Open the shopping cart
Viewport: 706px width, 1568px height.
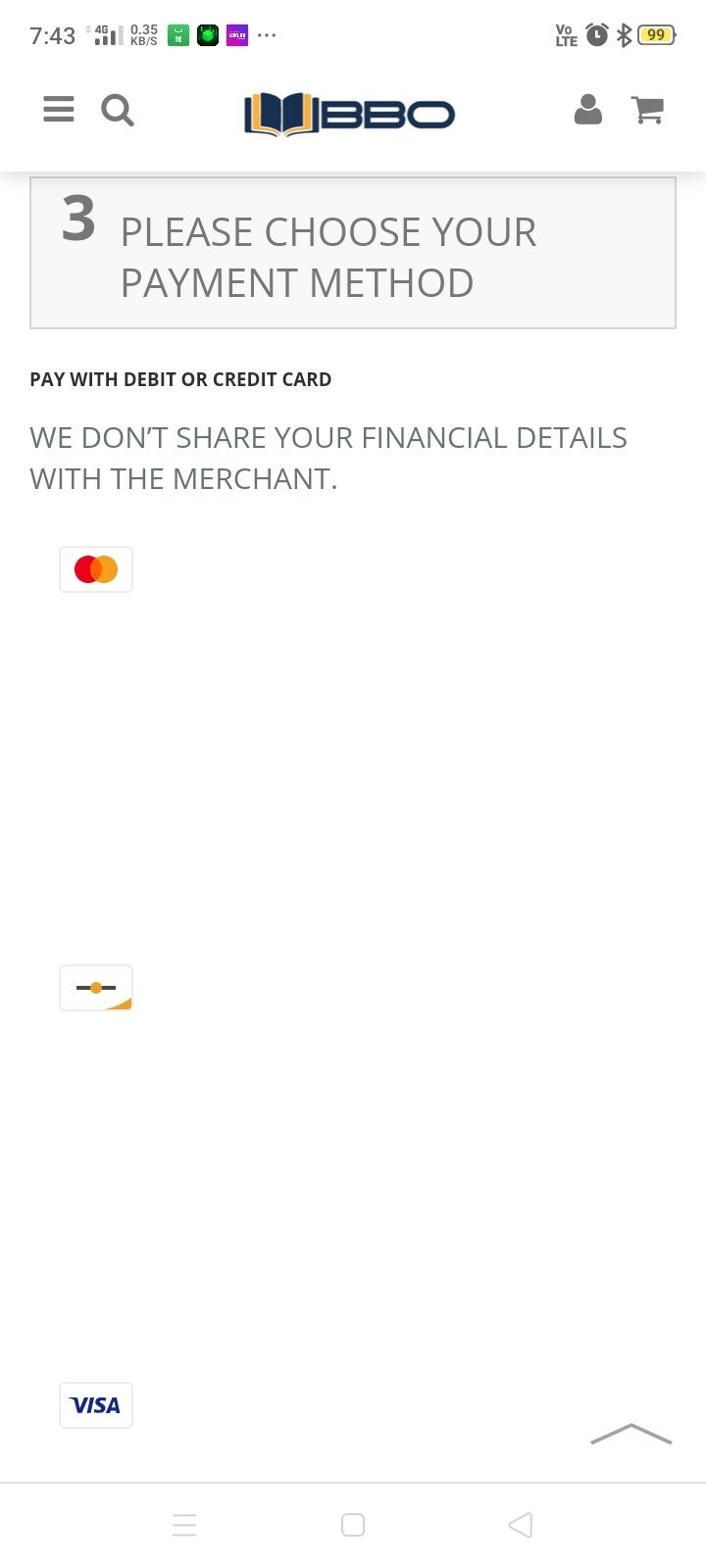[x=647, y=110]
